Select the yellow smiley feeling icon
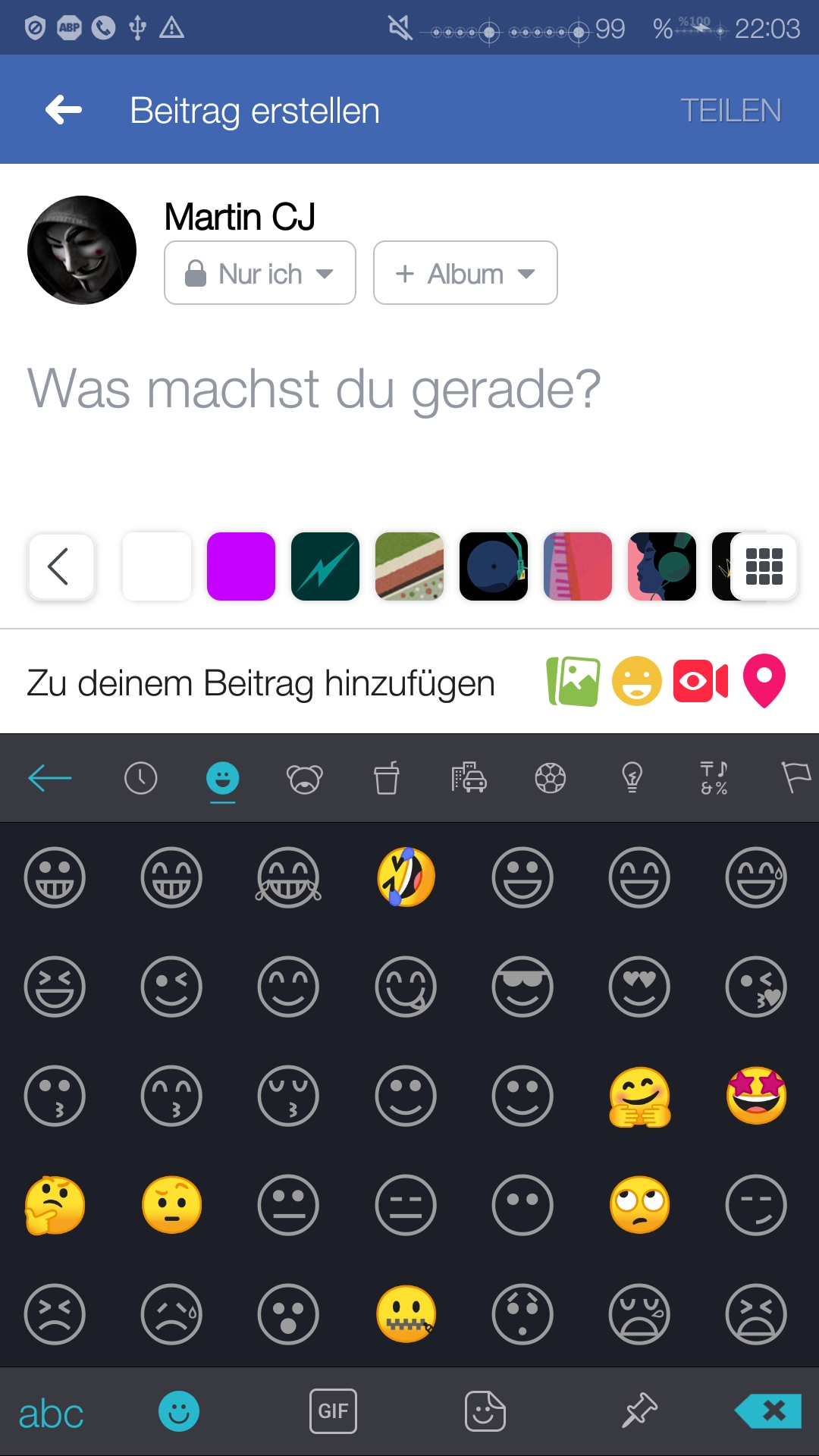 coord(638,680)
